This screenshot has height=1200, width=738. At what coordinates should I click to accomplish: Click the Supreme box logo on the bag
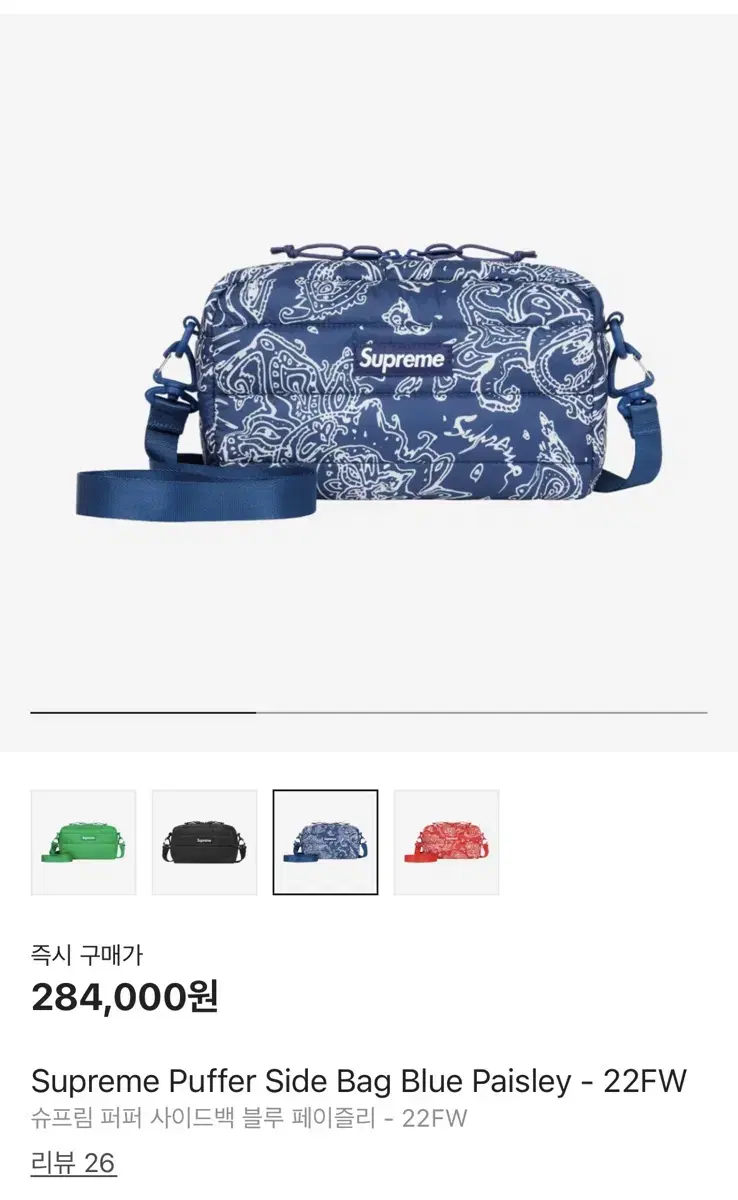click(399, 356)
